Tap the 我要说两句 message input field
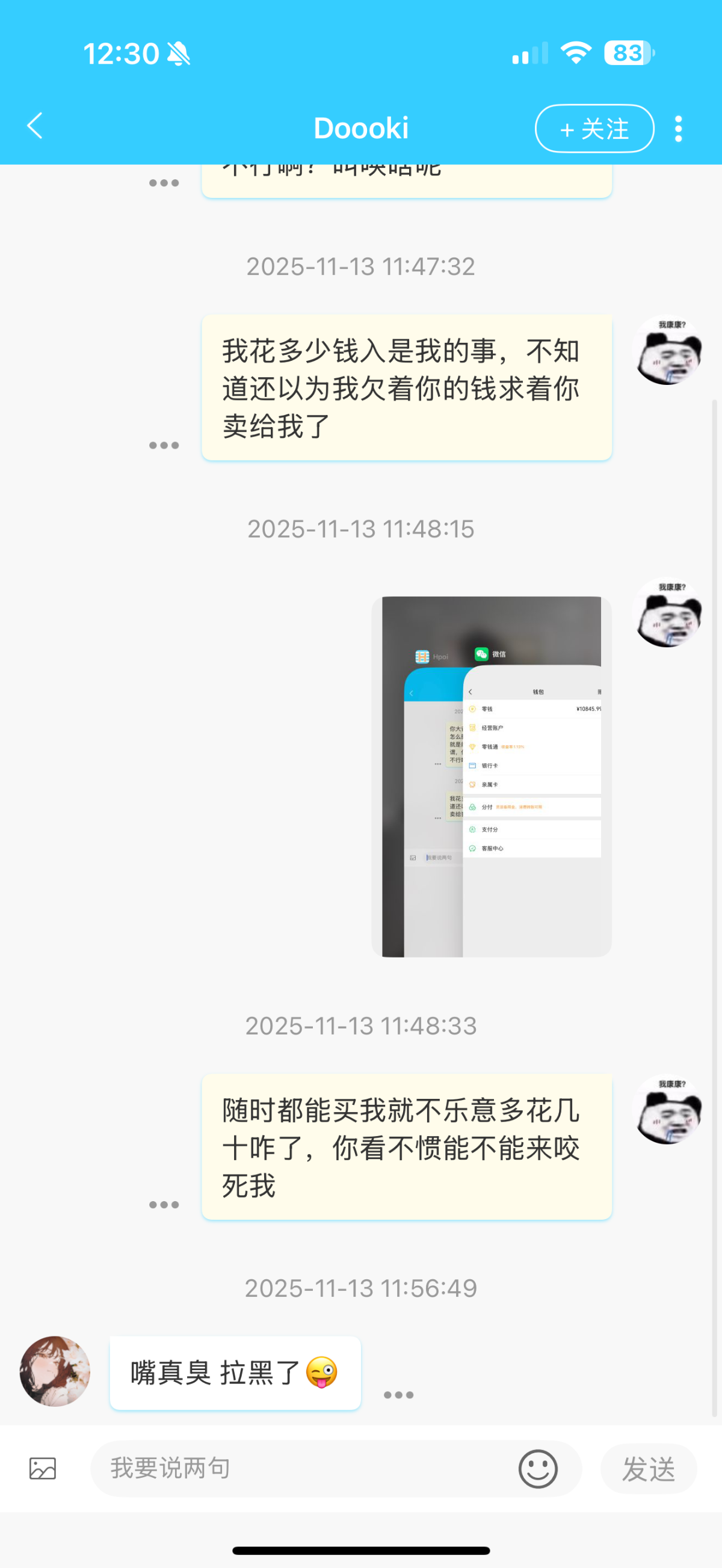Screen dimensions: 722x1568 click(x=304, y=1468)
